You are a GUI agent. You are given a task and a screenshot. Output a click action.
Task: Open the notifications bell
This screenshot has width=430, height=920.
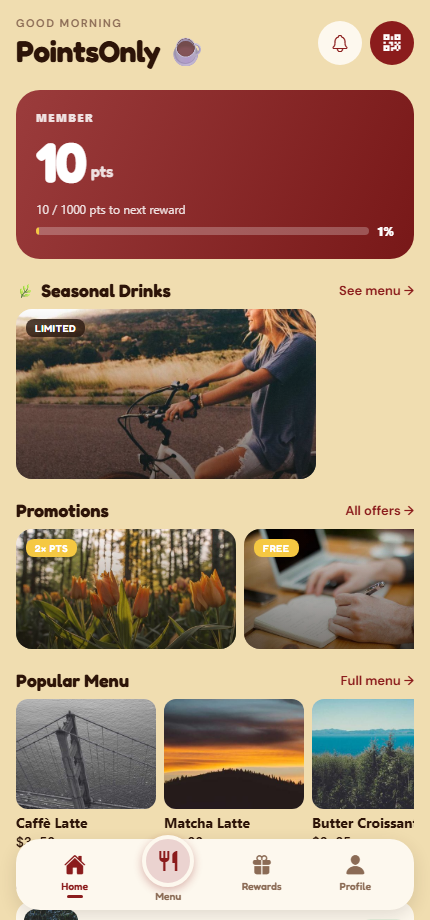click(340, 43)
